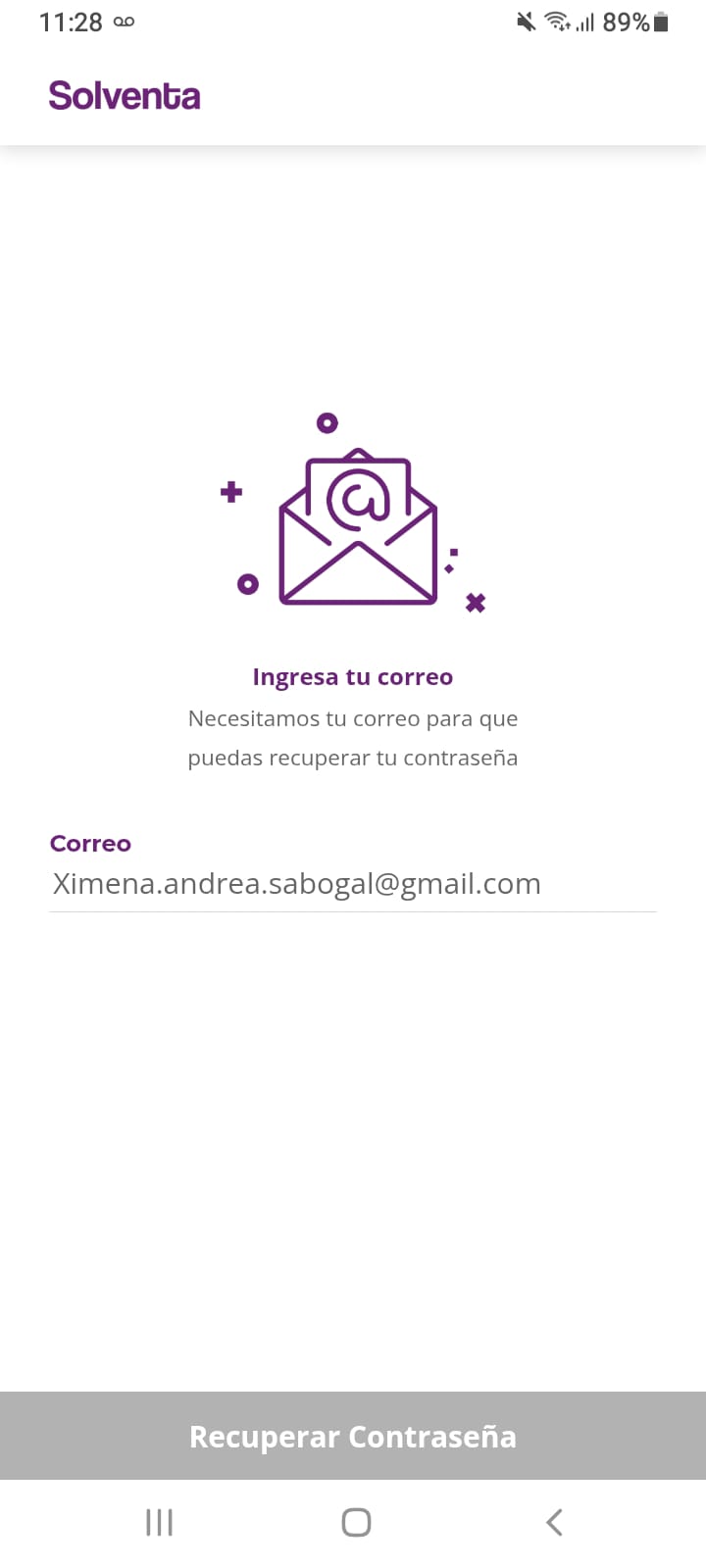Go back using system back button
706x1568 pixels.
[x=554, y=1522]
